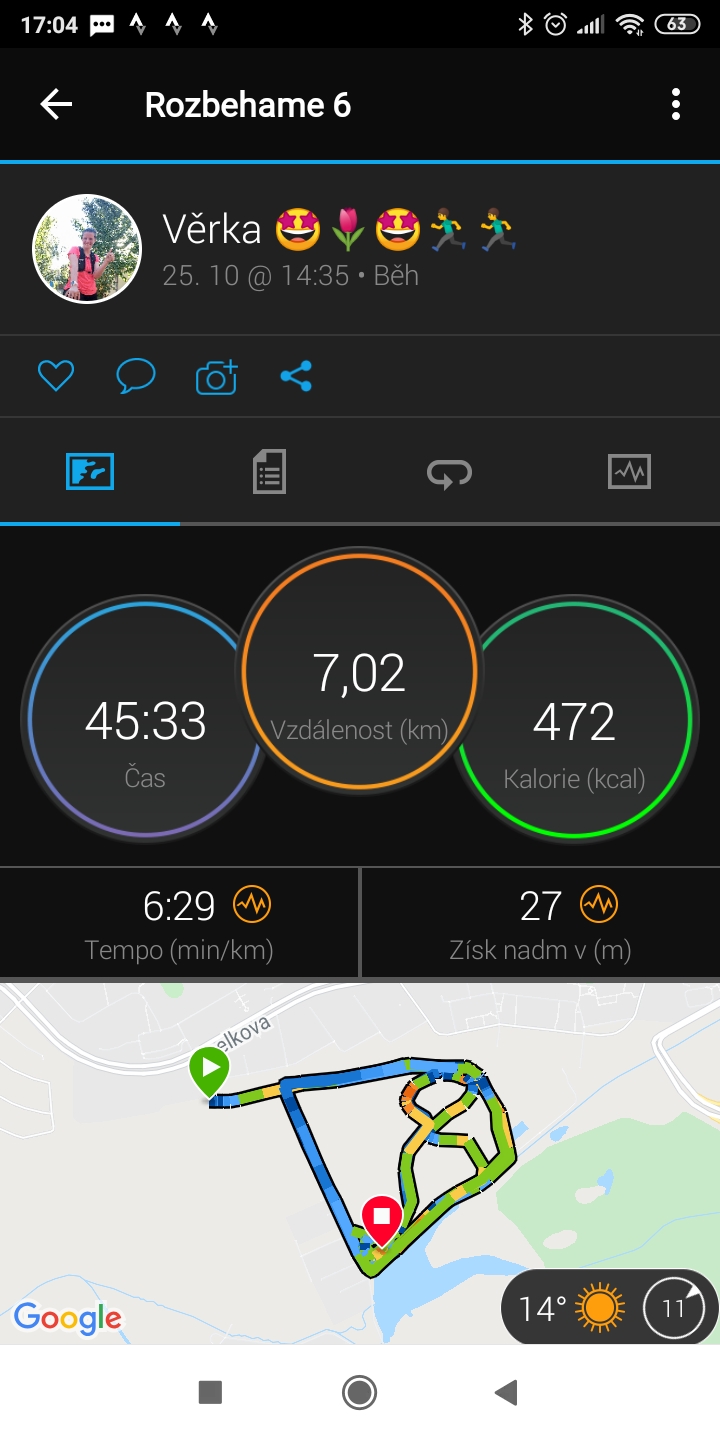Screen dimensions: 720x1440
Task: Open Věrka's profile picture
Action: pyautogui.click(x=87, y=248)
